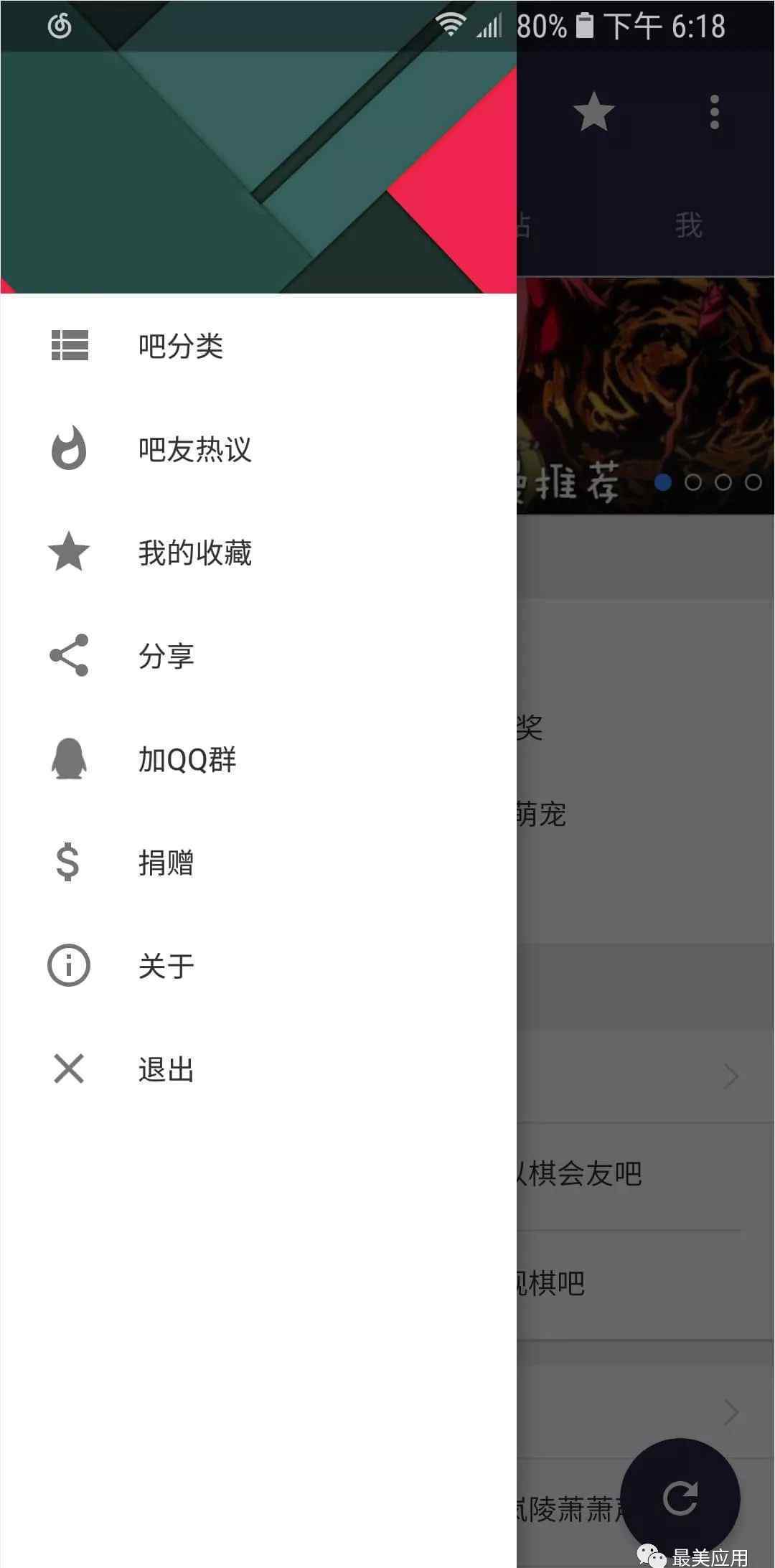This screenshot has width=775, height=1568.
Task: Open the three-dot overflow menu
Action: 714,112
